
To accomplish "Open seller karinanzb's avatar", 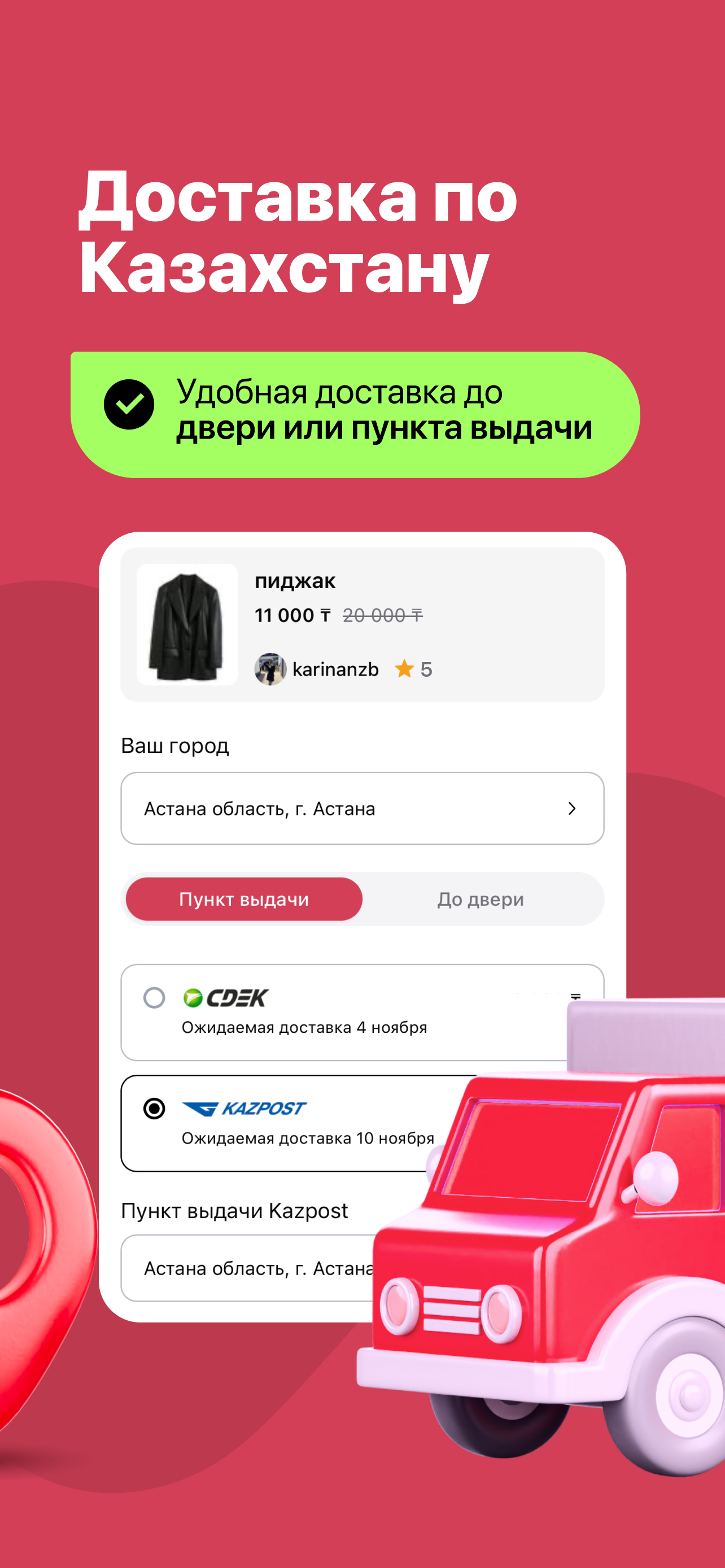I will point(270,668).
